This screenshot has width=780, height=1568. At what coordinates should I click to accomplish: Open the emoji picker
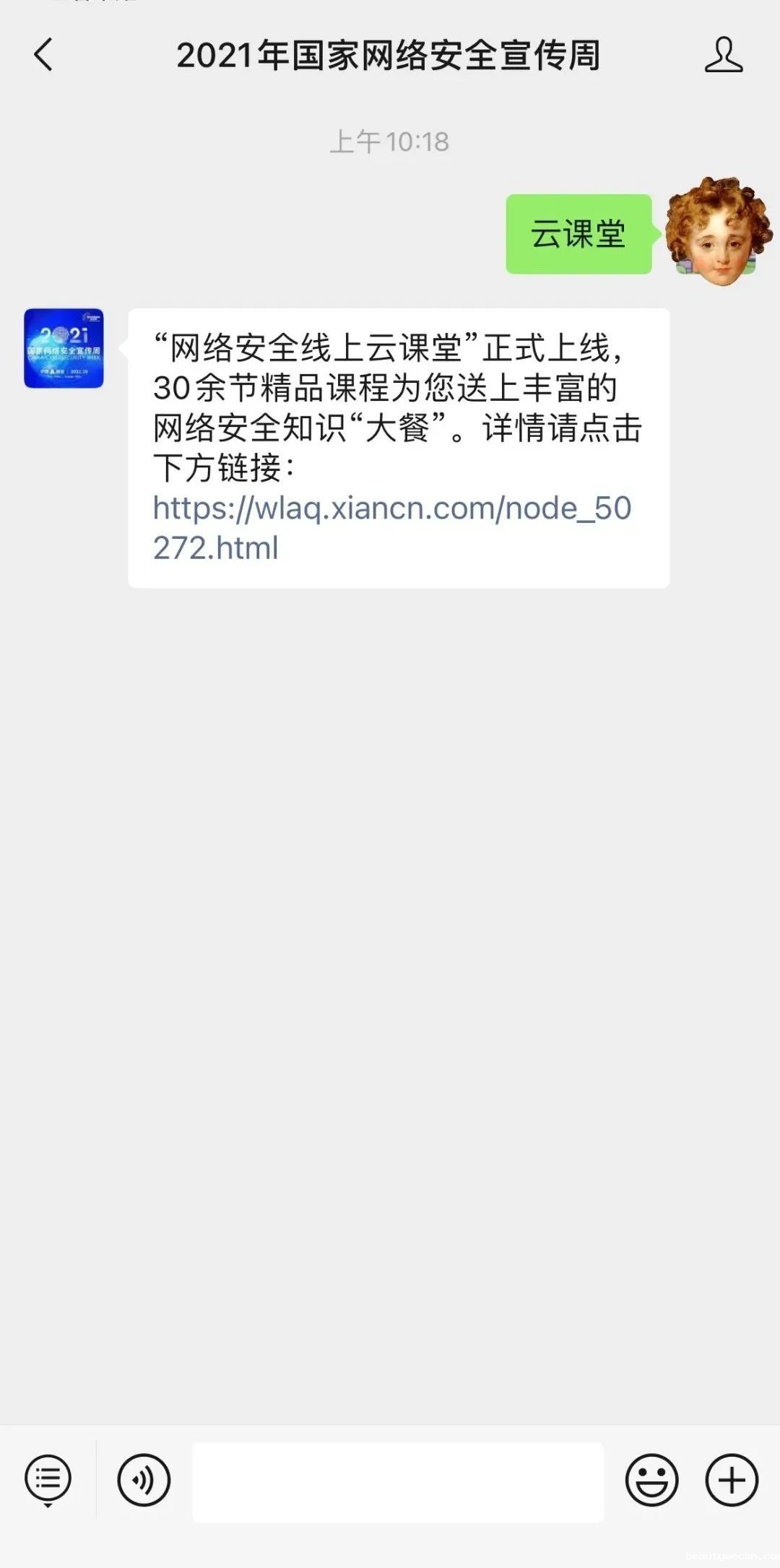tap(651, 1480)
